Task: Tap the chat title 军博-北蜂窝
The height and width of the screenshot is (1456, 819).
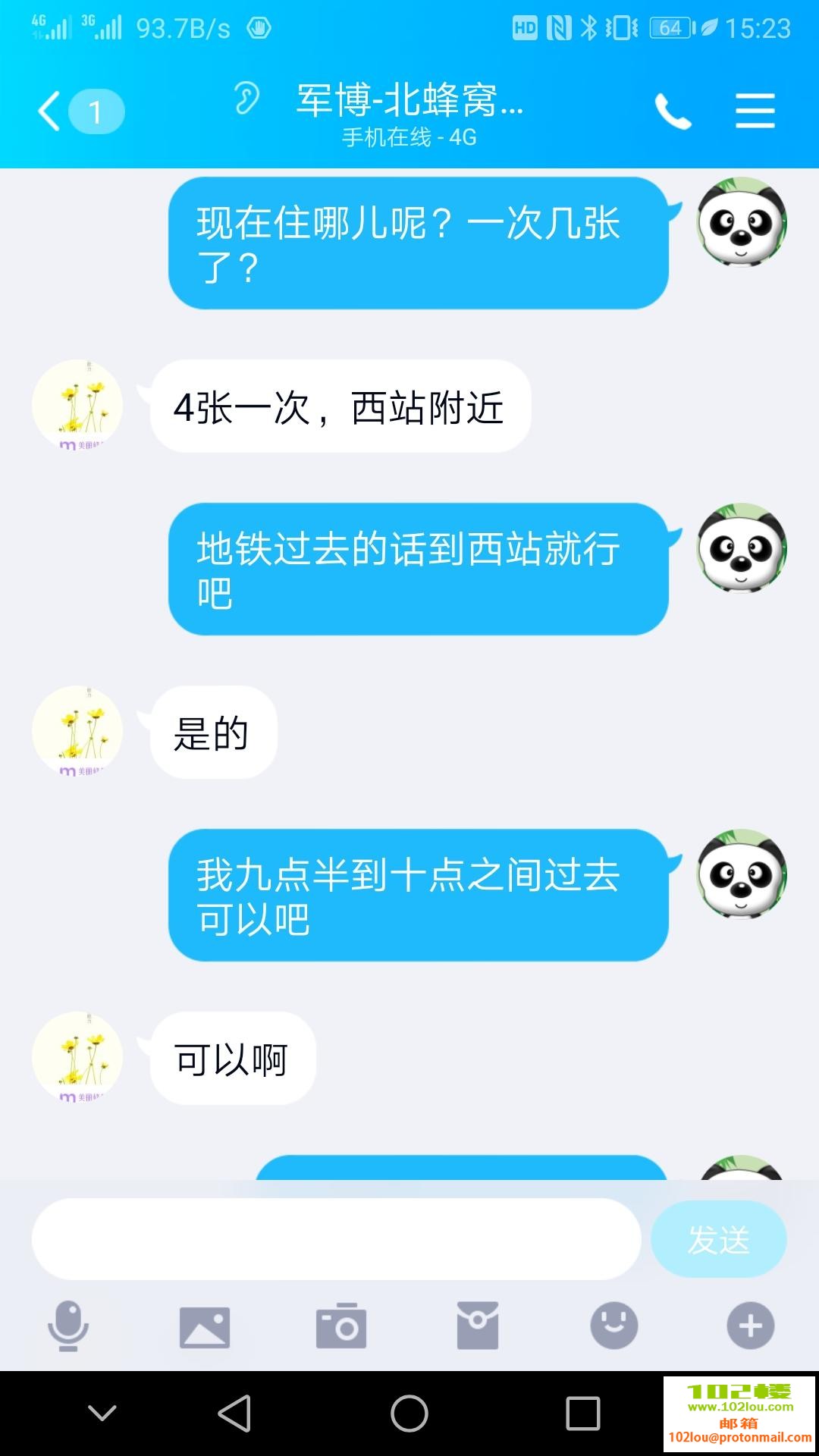Action: [x=409, y=106]
